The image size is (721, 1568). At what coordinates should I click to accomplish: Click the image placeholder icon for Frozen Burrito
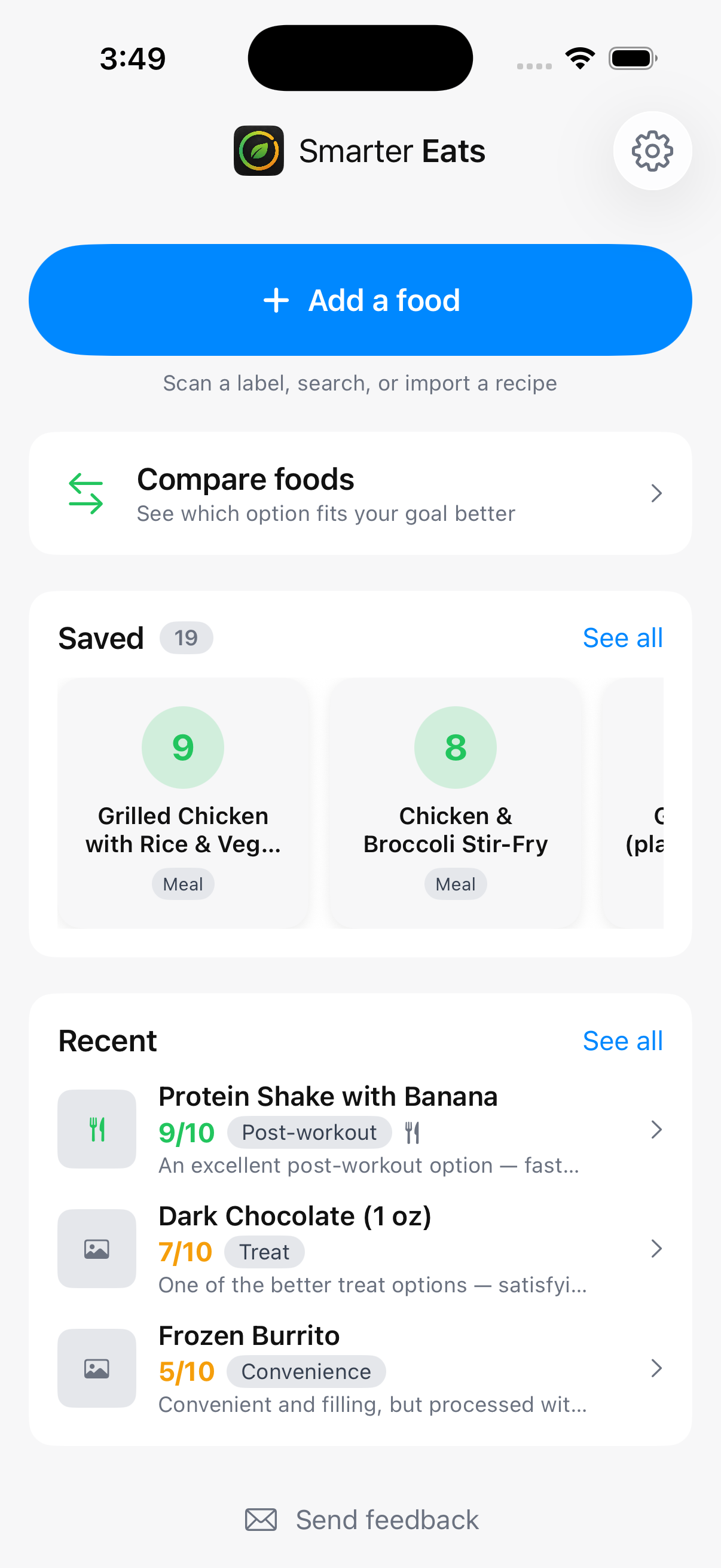[x=96, y=1368]
